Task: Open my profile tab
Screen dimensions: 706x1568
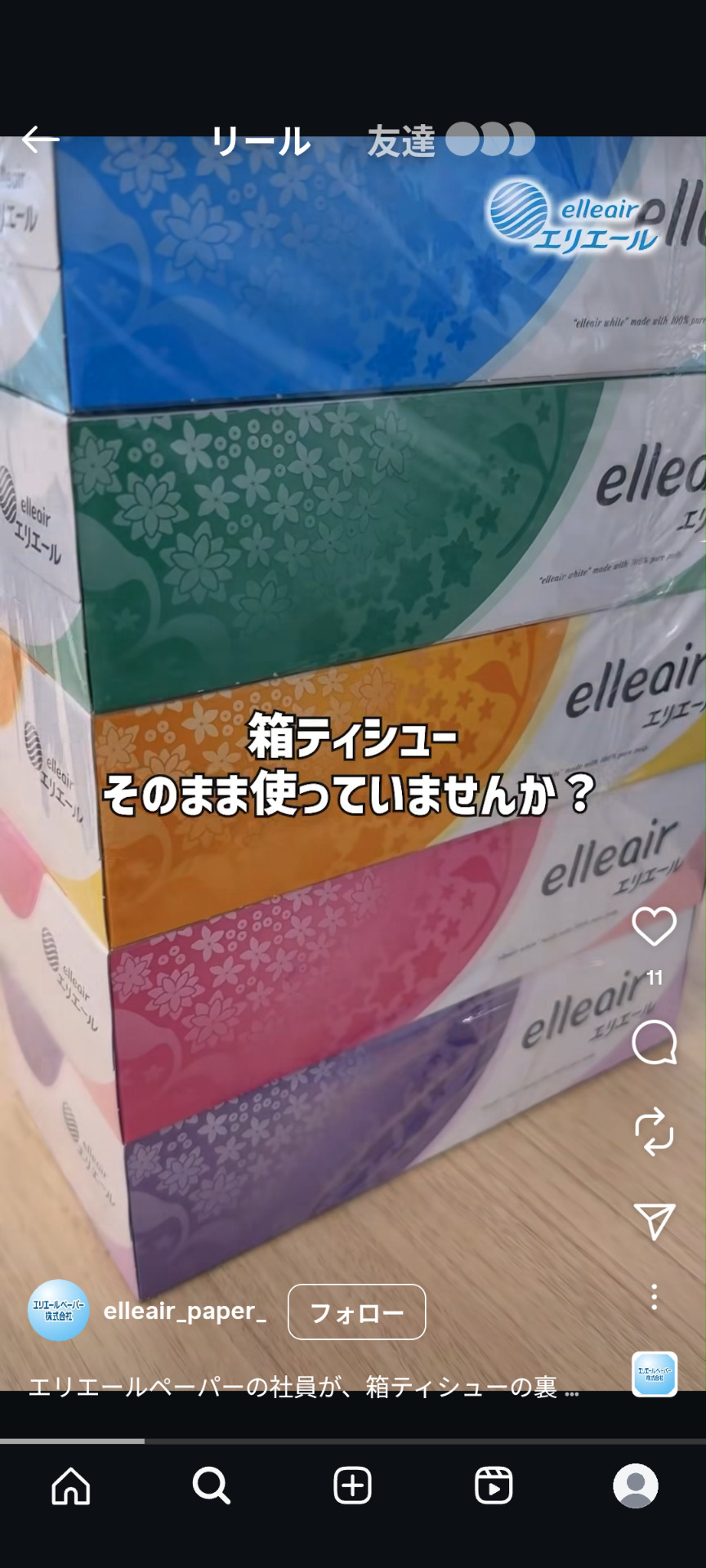Action: tap(635, 1486)
